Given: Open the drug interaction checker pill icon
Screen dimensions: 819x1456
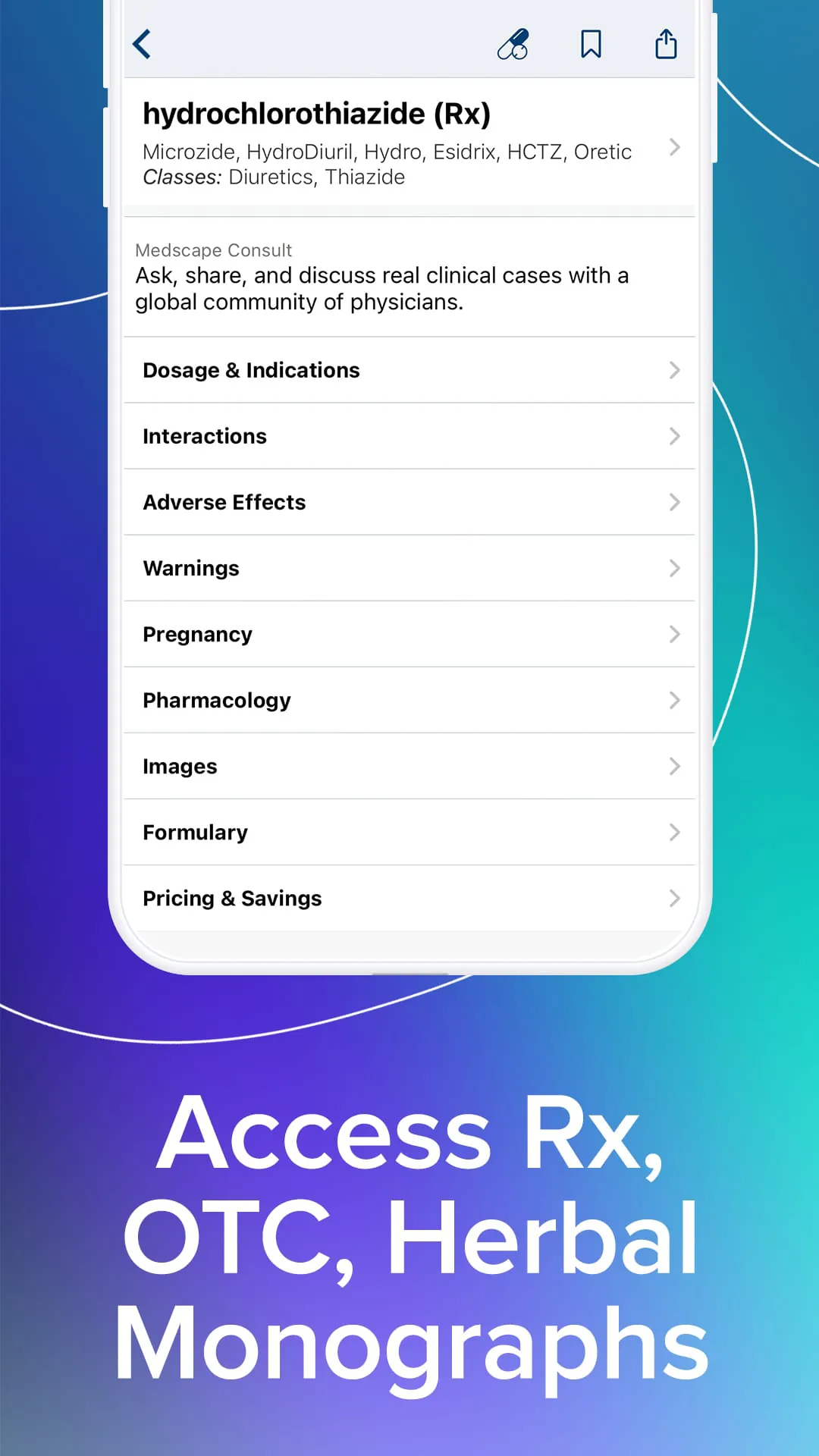Looking at the screenshot, I should 514,45.
